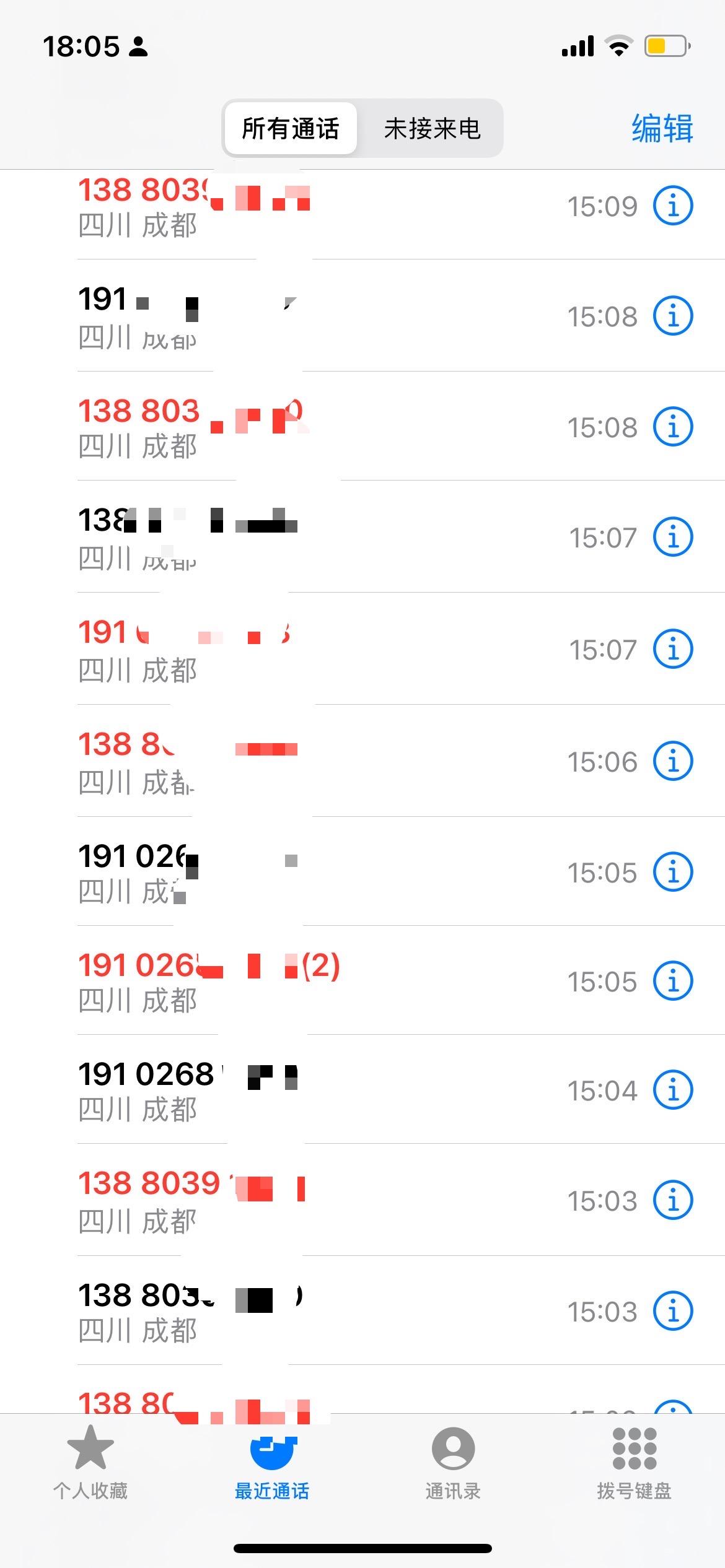725x1568 pixels.
Task: Show info for the black 191 026 entry at 15:05
Action: coord(673,872)
